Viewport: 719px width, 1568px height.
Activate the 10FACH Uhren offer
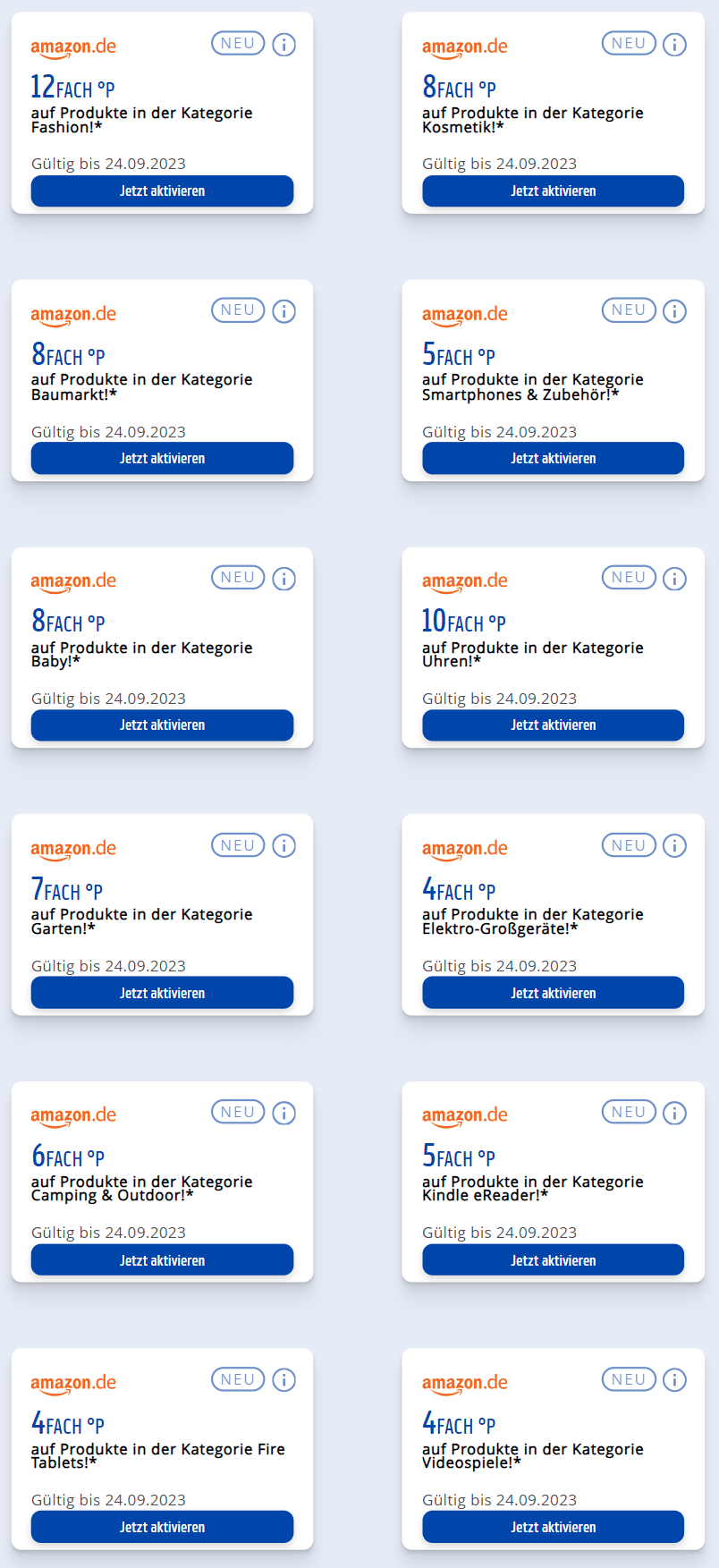(553, 725)
